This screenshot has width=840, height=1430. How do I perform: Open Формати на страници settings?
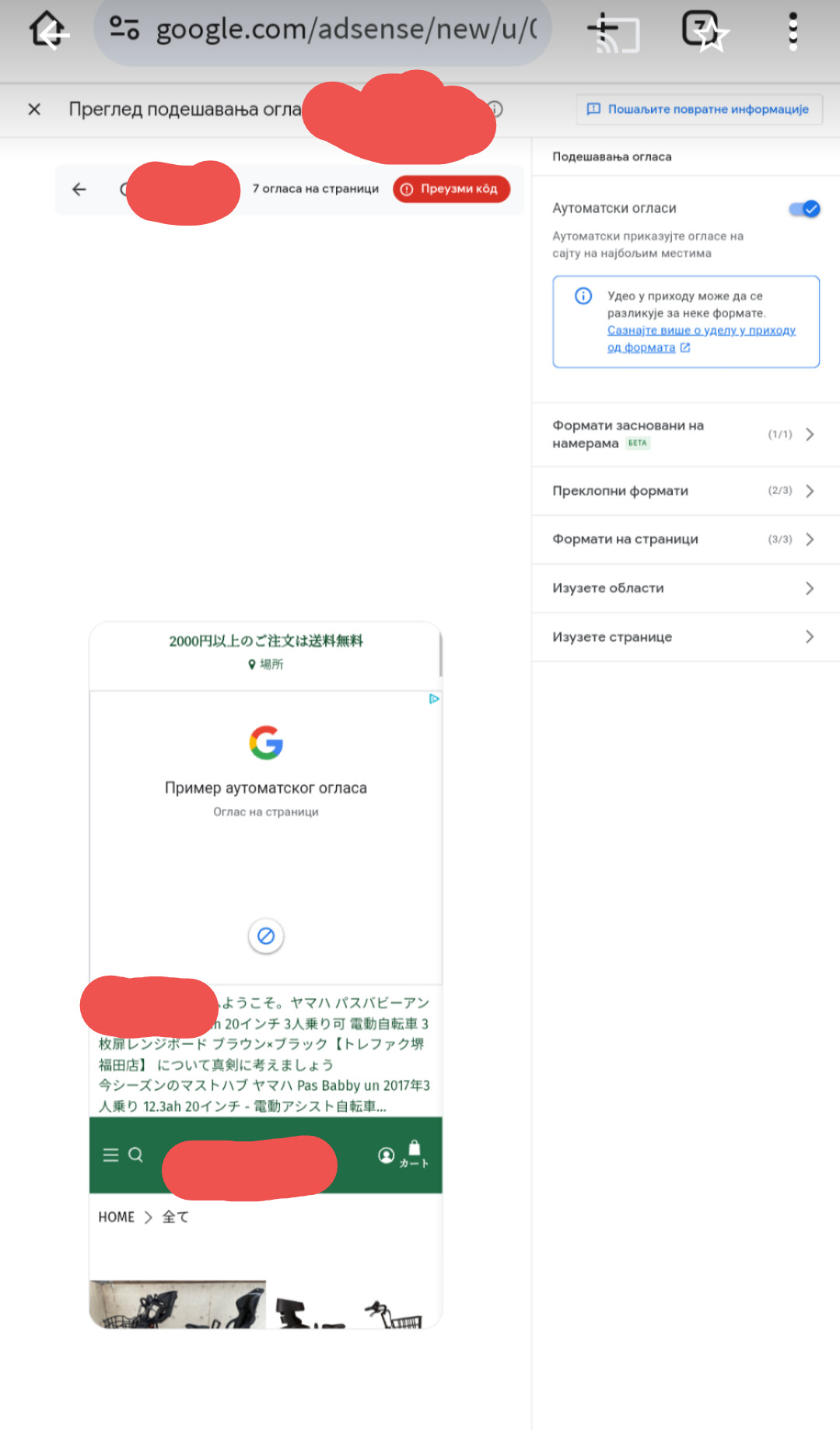686,539
